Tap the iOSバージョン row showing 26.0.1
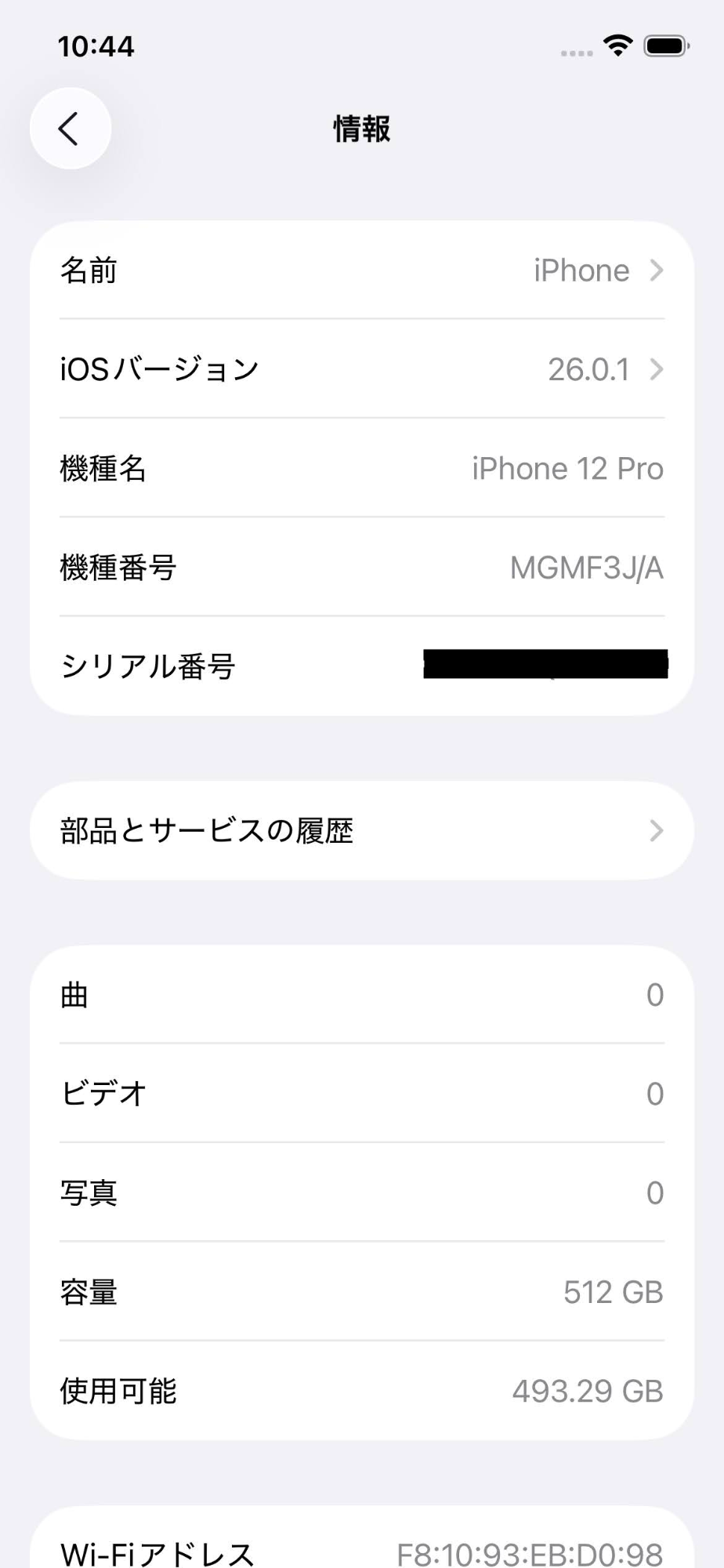This screenshot has width=724, height=1568. pos(361,369)
